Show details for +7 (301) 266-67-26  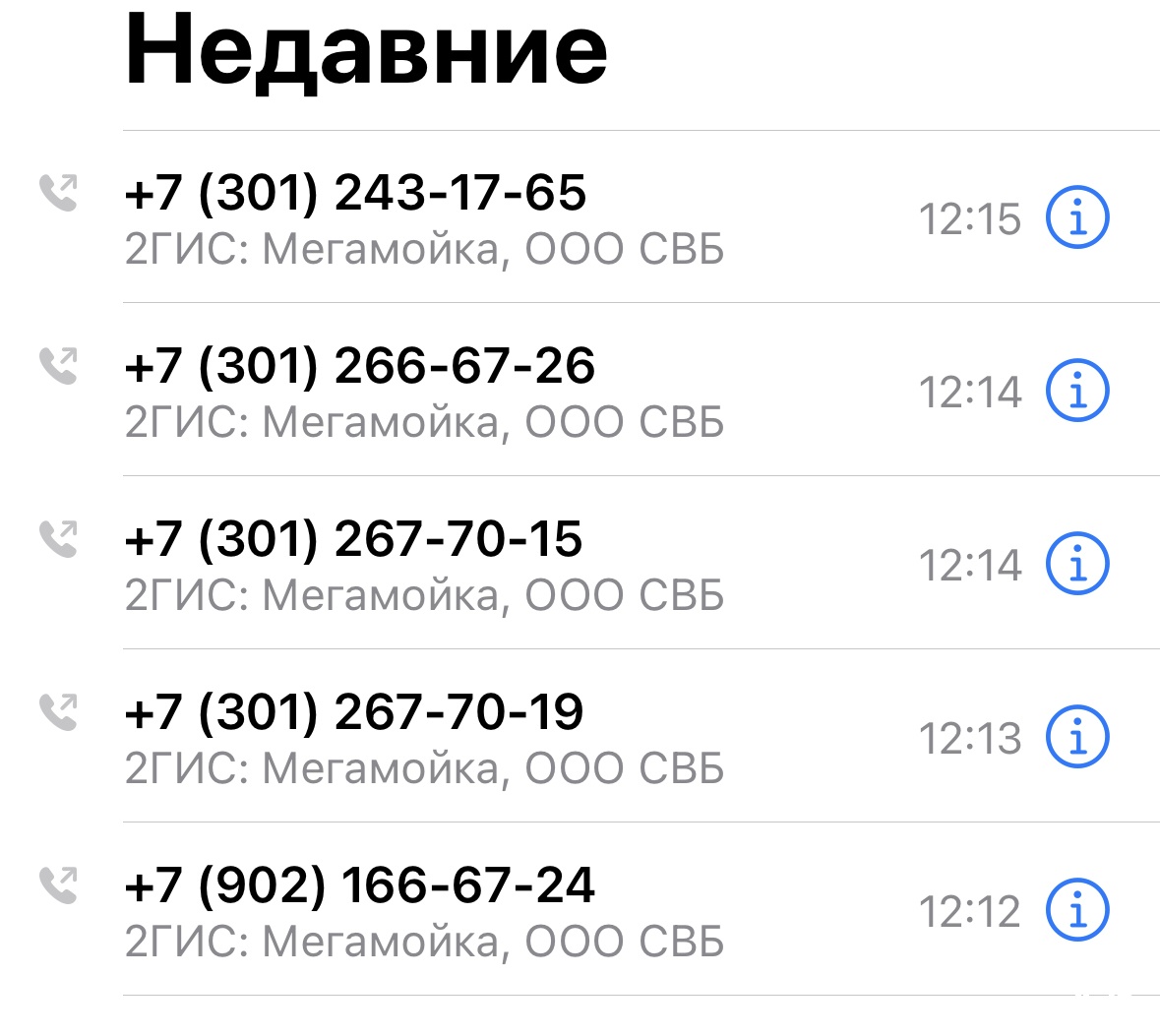click(x=1077, y=391)
